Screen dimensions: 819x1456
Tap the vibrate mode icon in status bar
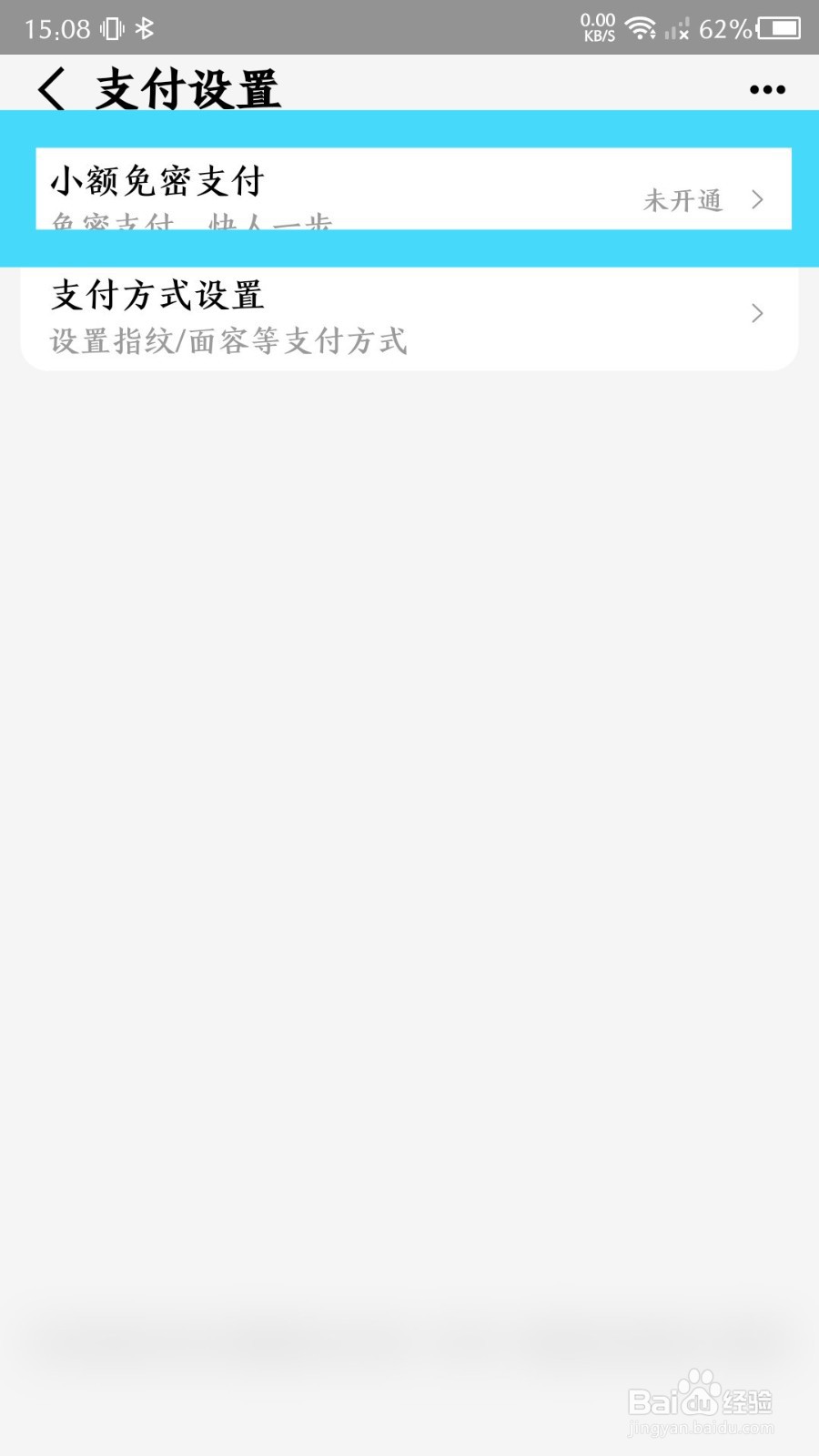pyautogui.click(x=110, y=27)
